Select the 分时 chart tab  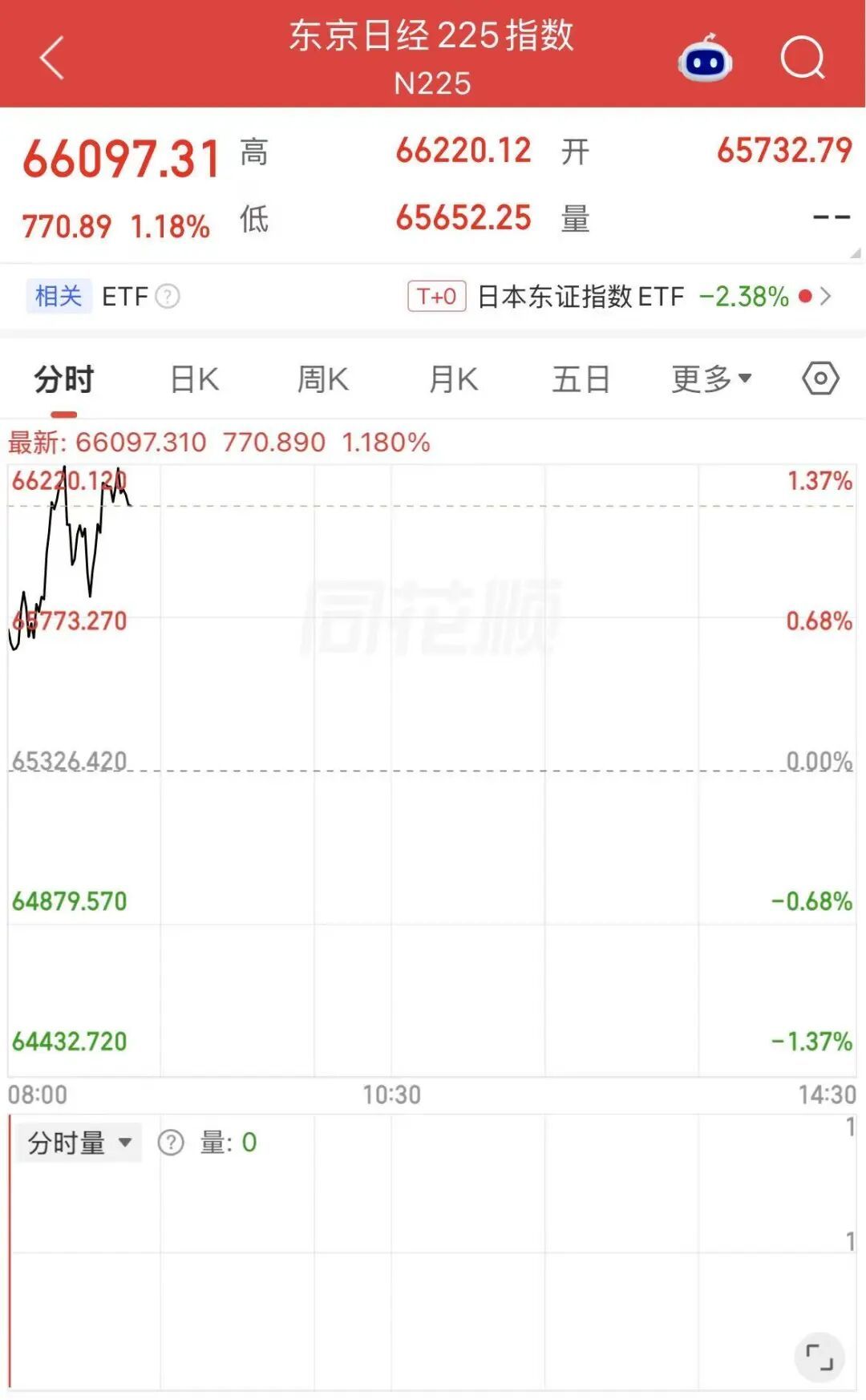(64, 379)
